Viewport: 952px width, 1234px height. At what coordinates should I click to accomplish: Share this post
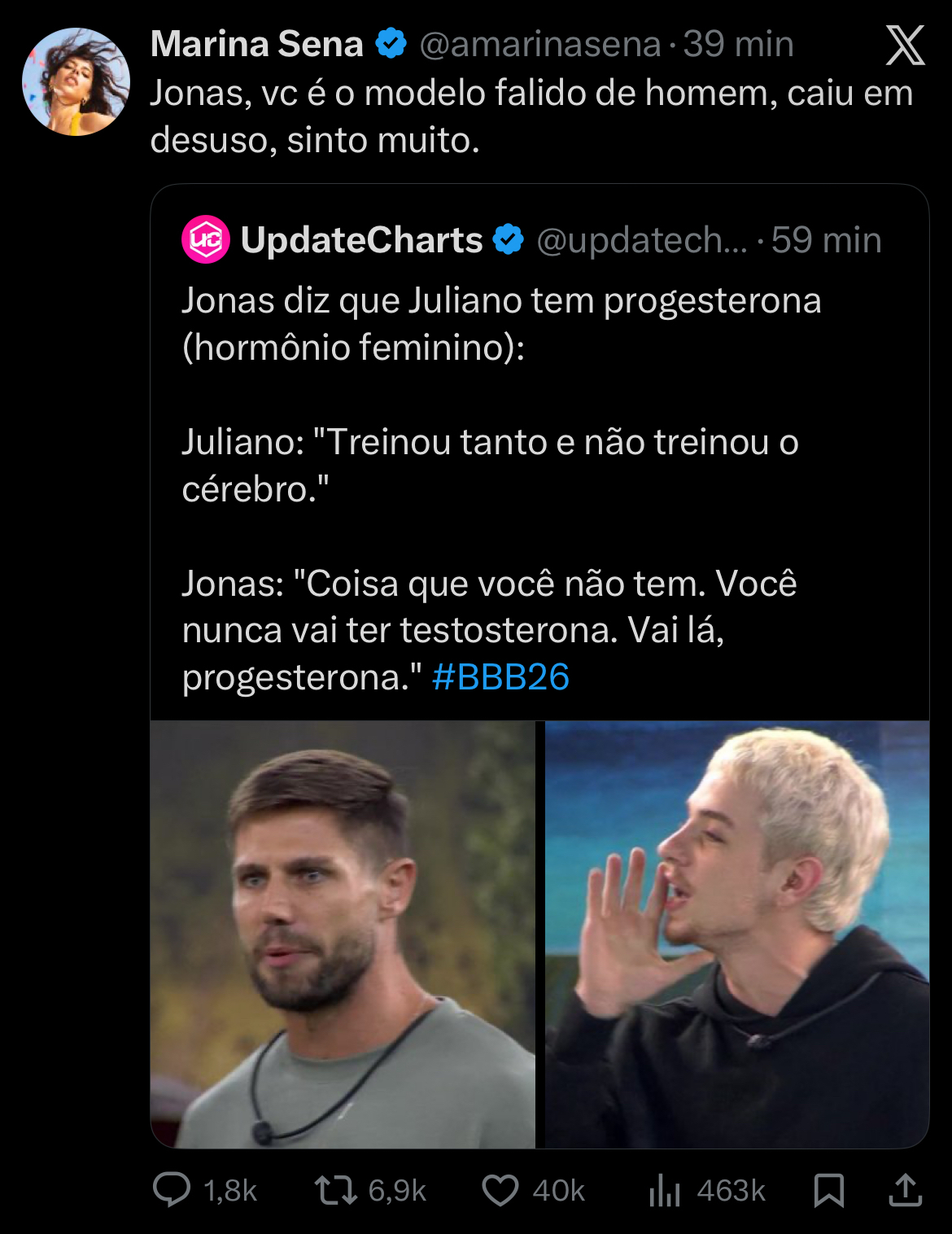pos(905,1190)
